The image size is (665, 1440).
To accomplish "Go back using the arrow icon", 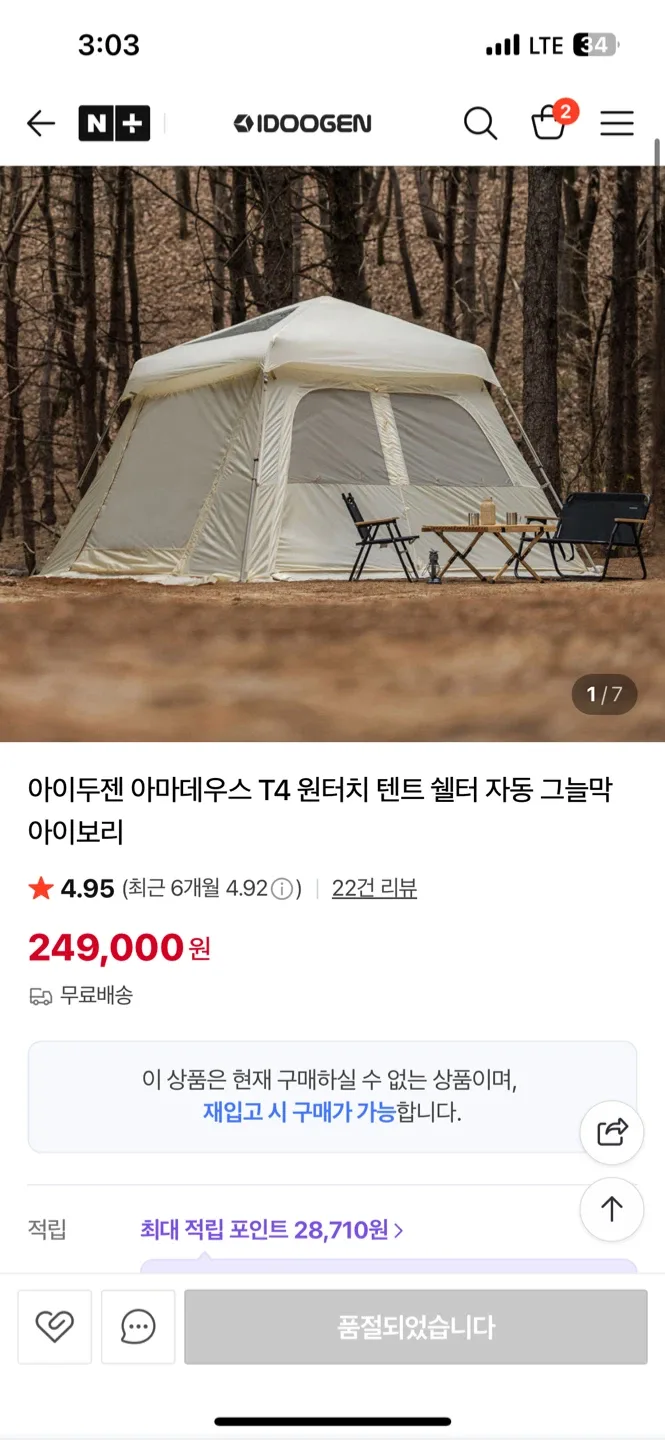I will (41, 124).
